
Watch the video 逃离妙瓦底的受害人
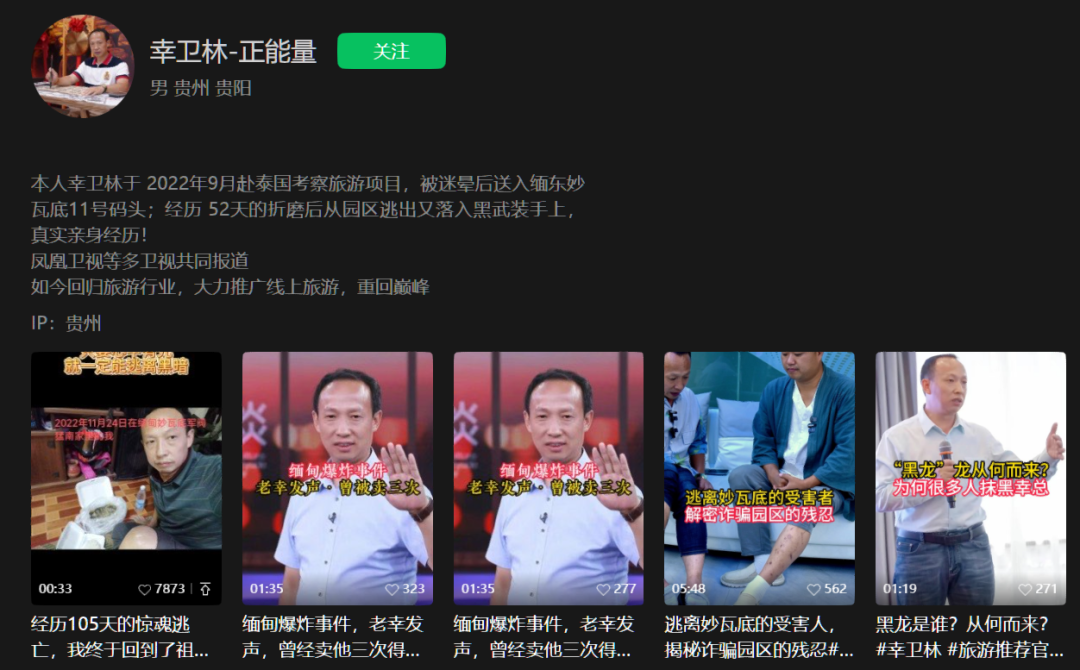(x=759, y=478)
